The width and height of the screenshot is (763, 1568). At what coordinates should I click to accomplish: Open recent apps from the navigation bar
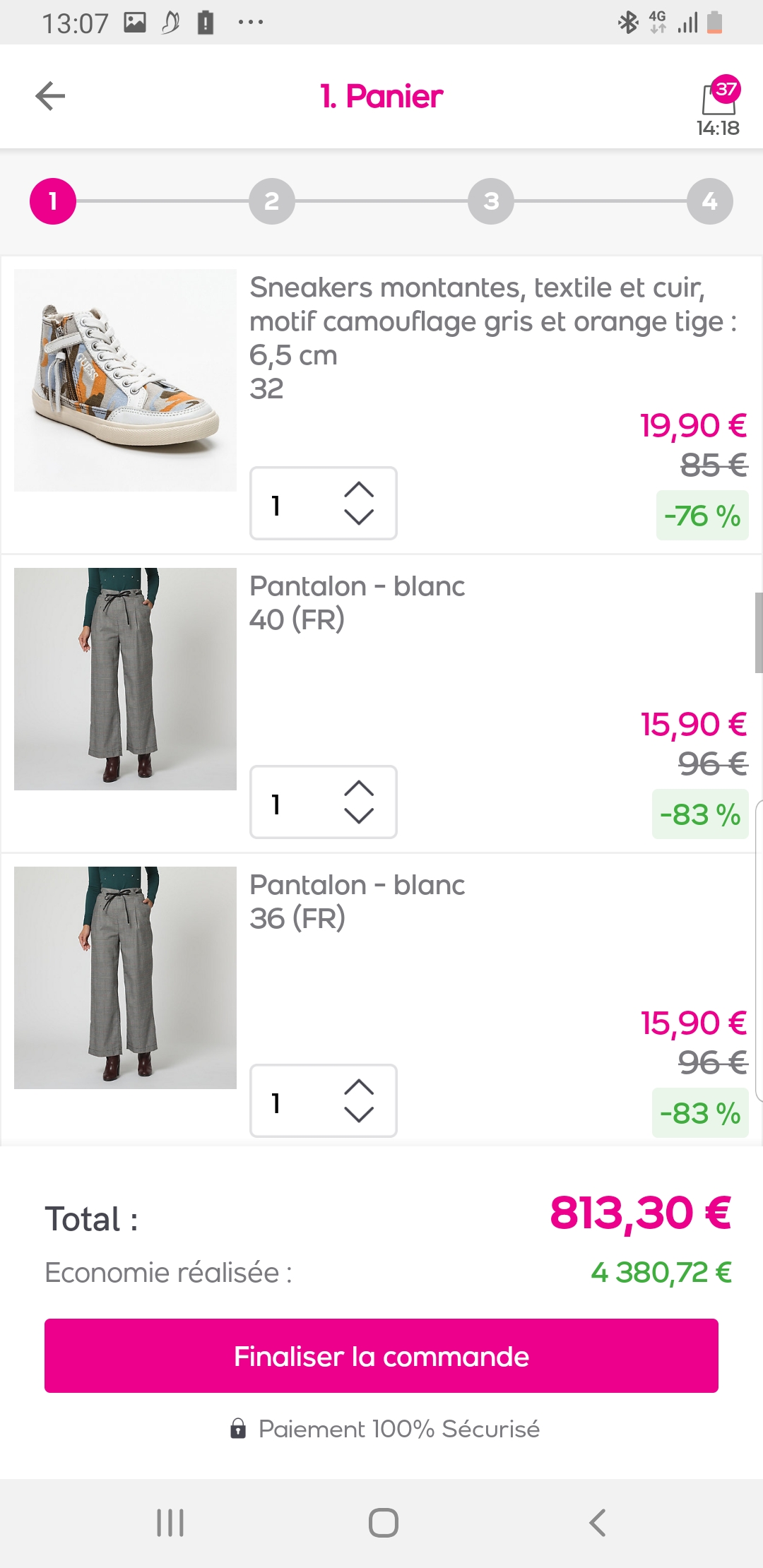point(170,1523)
